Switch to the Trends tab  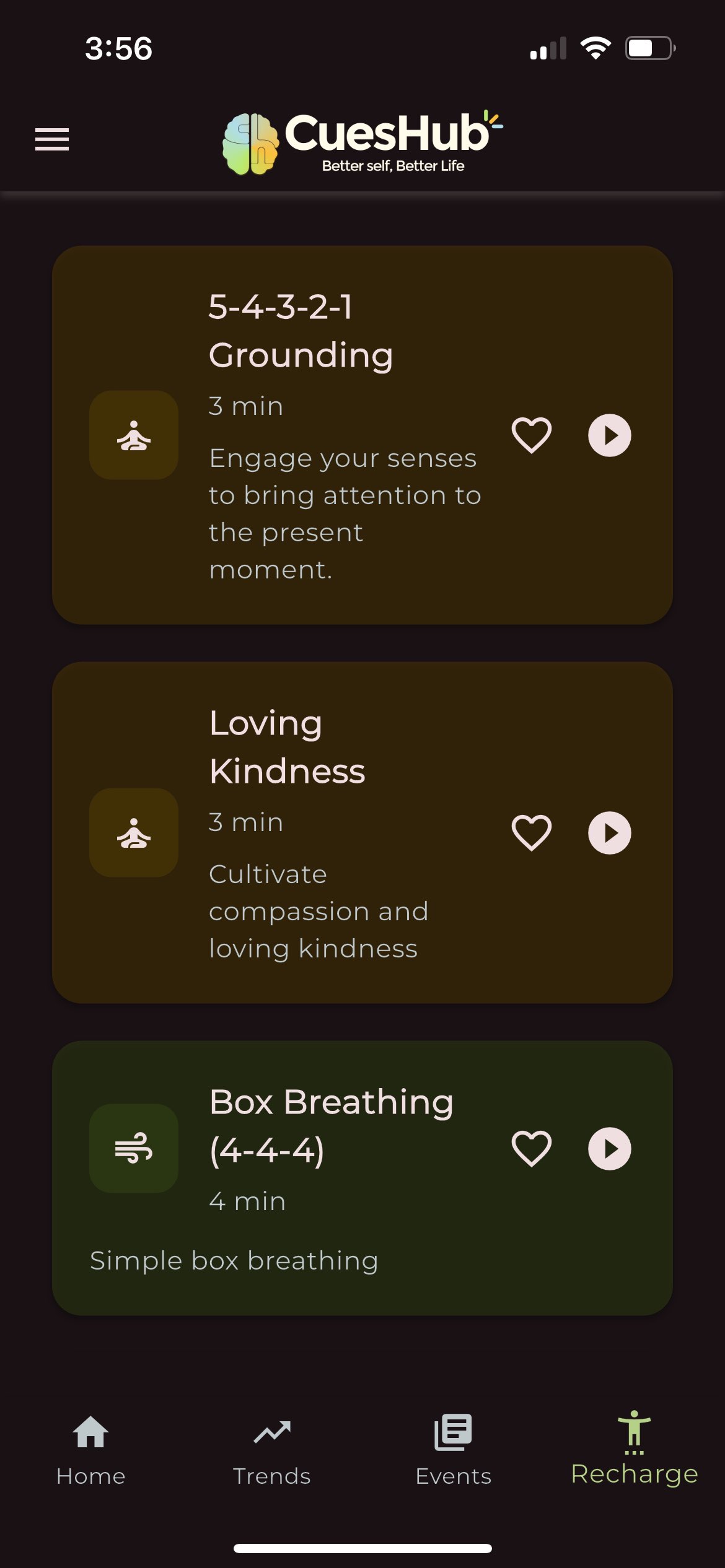[x=271, y=1450]
